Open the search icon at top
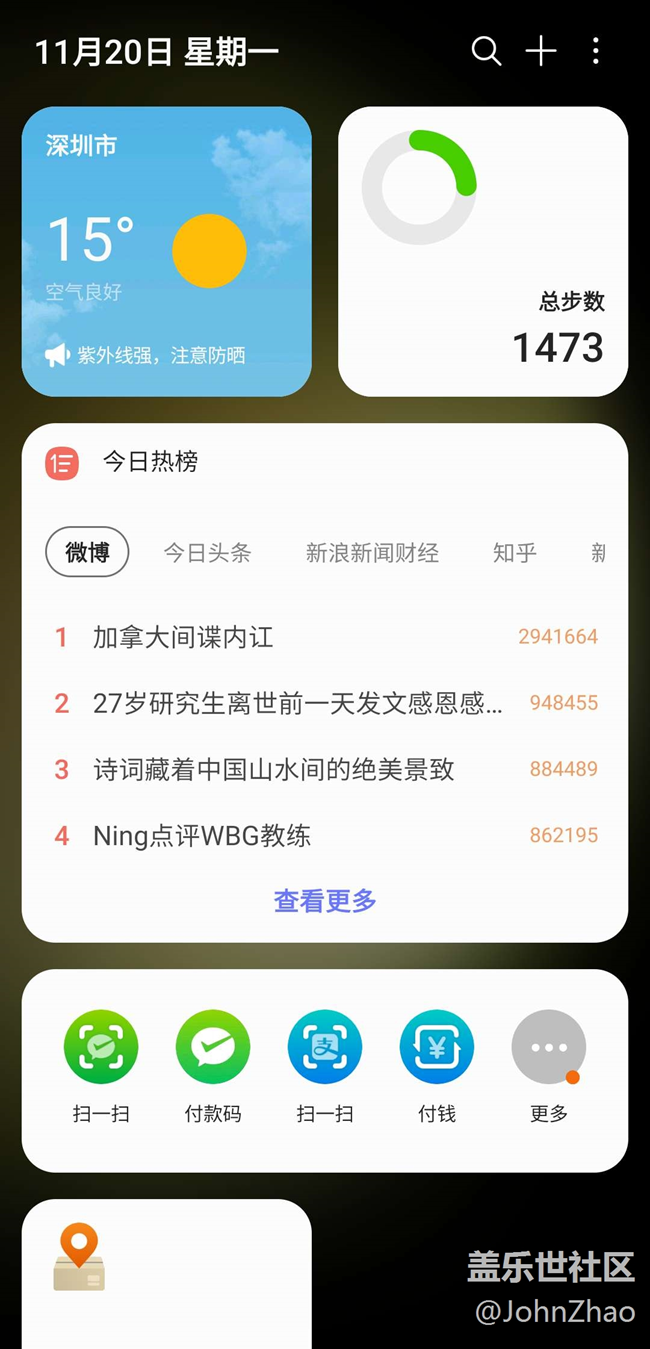Viewport: 650px width, 1349px height. point(486,51)
